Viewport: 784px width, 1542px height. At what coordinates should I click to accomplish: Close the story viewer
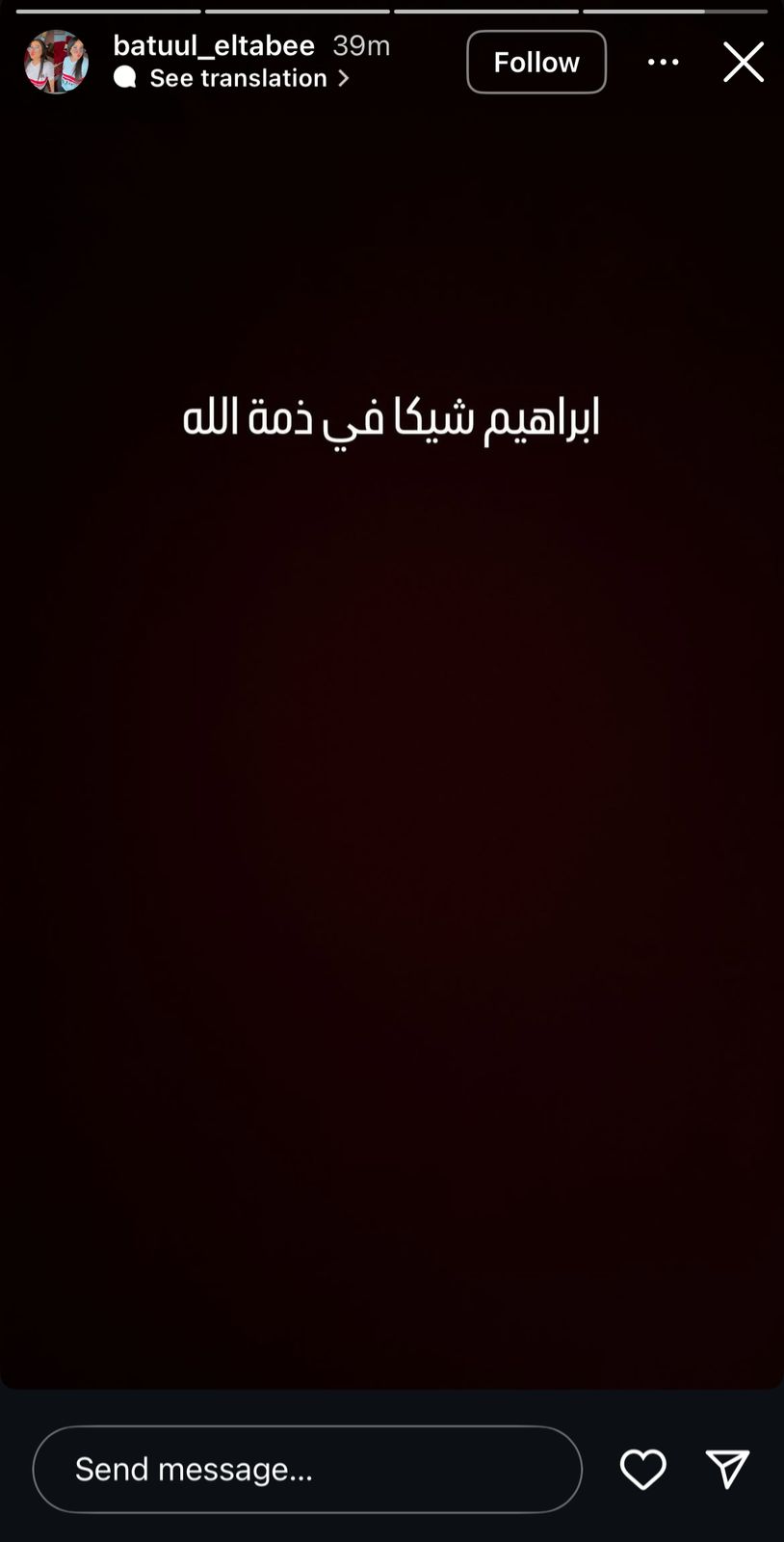(x=744, y=62)
